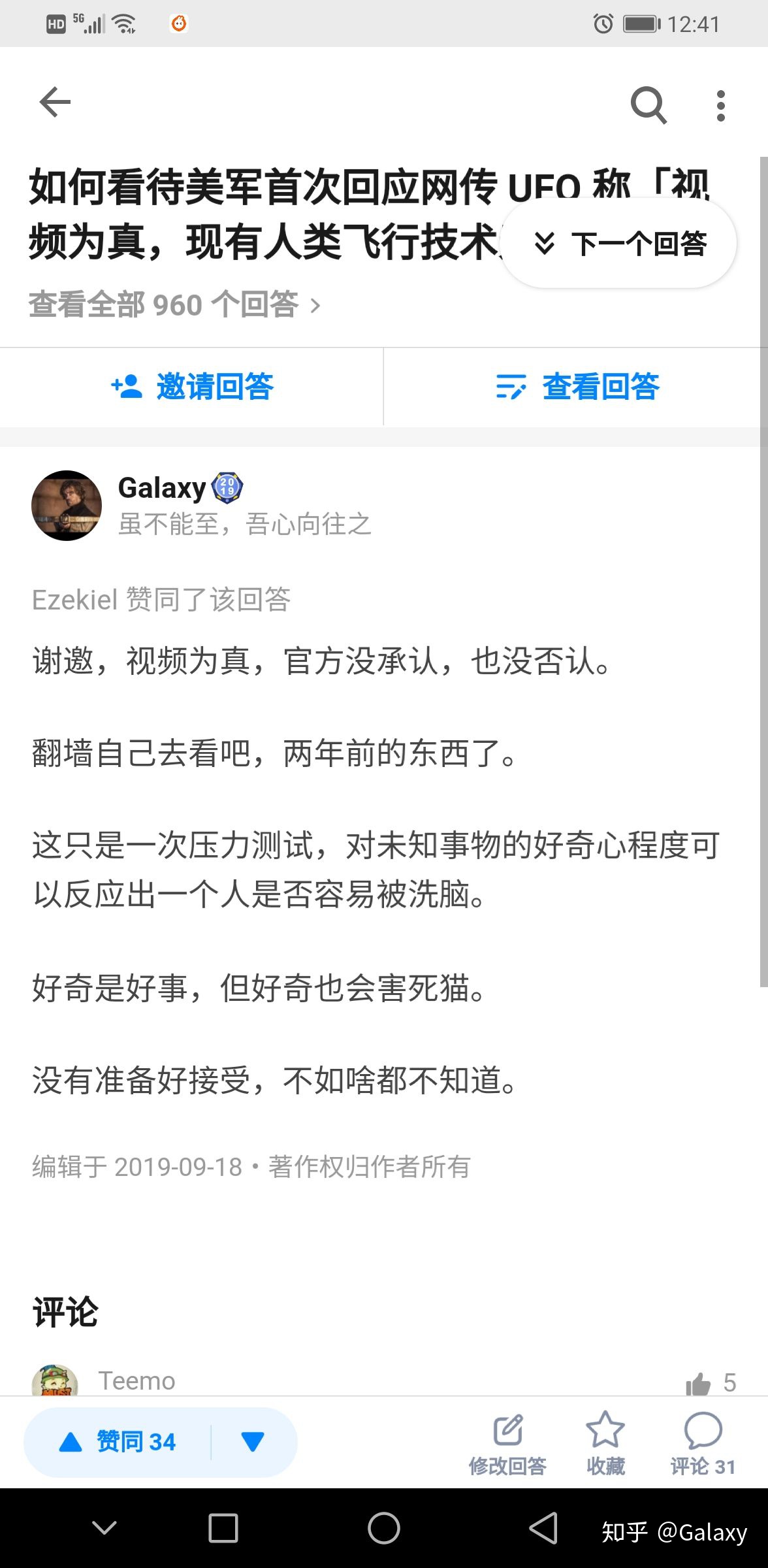768x1568 pixels.
Task: Open Galaxy's profile avatar
Action: click(x=67, y=505)
